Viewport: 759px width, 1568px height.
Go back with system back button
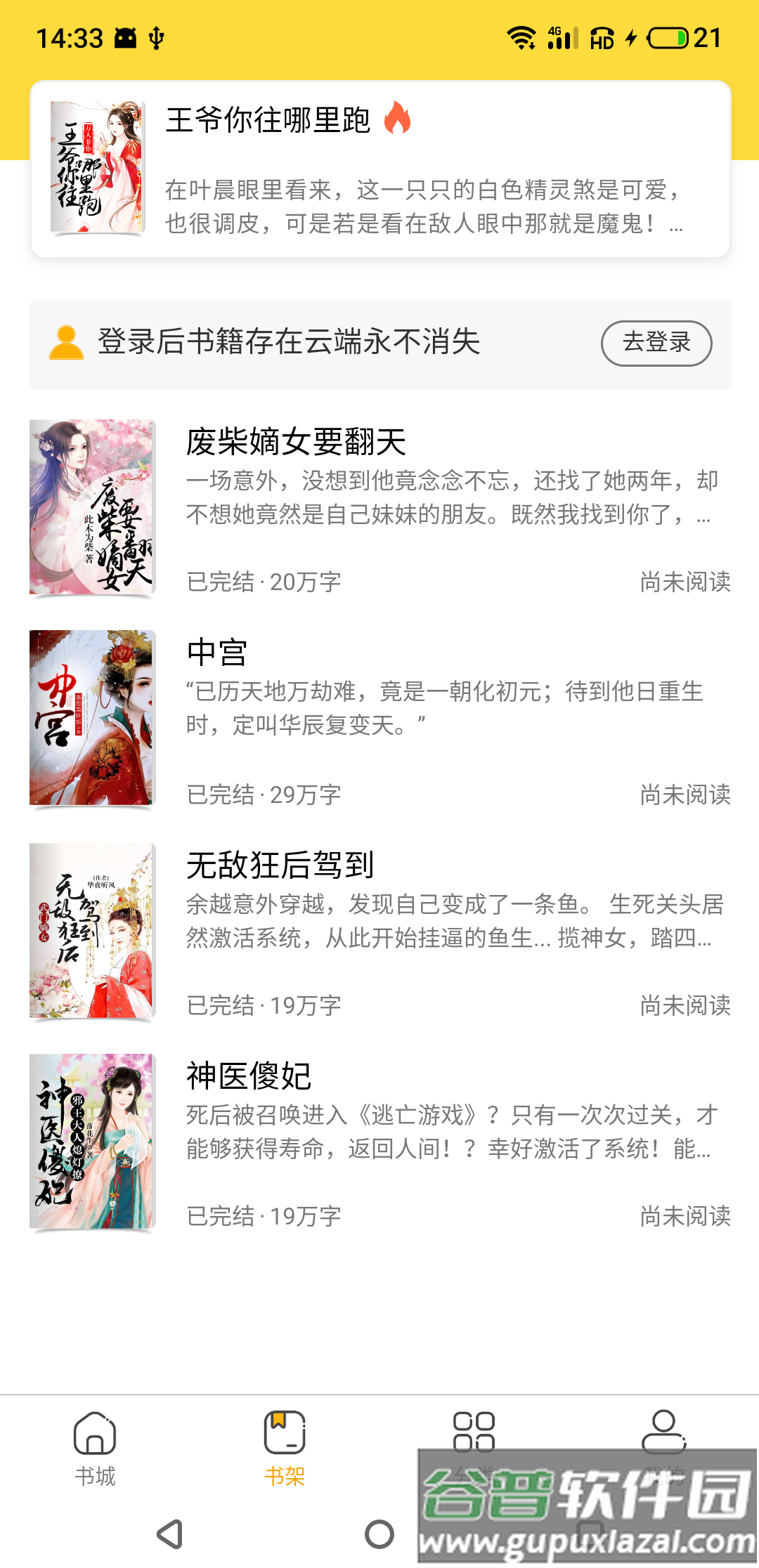coord(171,1534)
